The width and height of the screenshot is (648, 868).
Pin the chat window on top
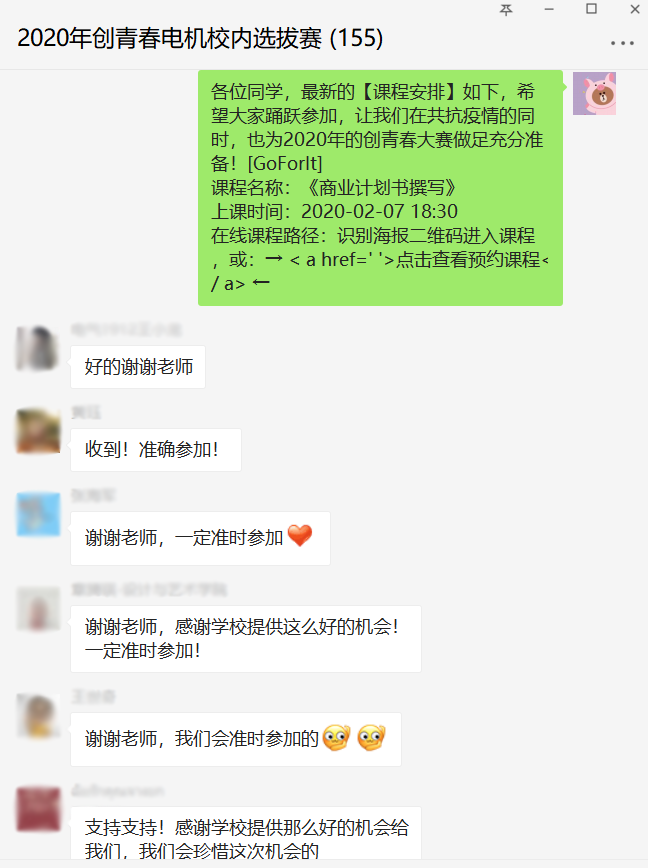pyautogui.click(x=507, y=9)
